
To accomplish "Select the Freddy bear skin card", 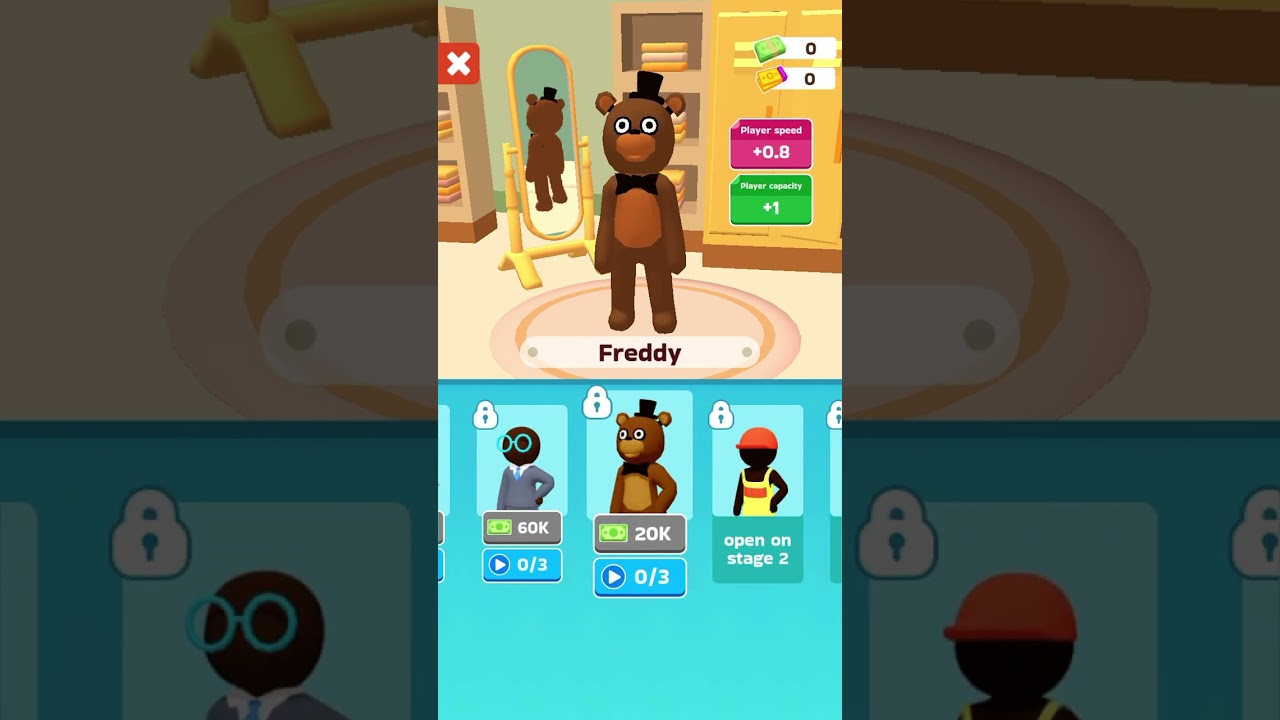I will (x=640, y=455).
